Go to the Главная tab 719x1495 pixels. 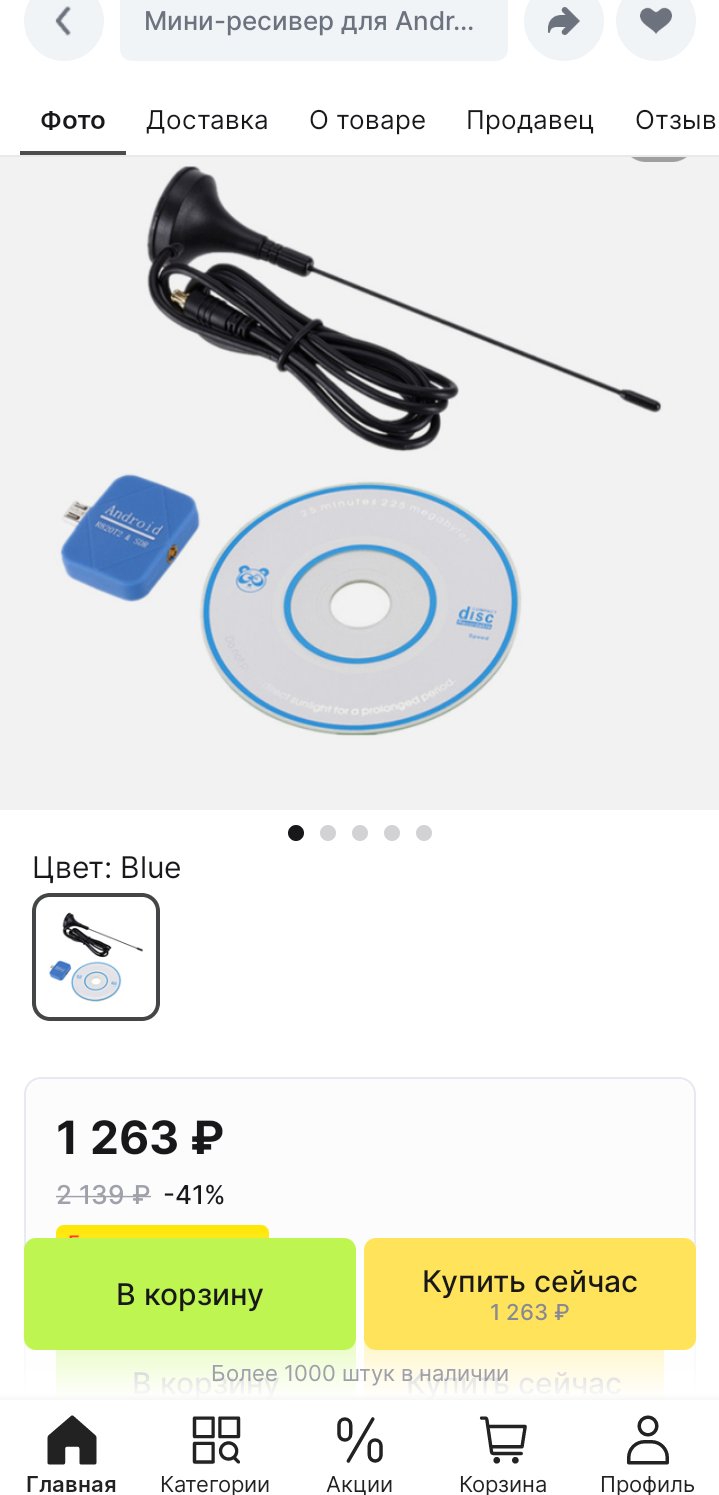click(x=72, y=1455)
